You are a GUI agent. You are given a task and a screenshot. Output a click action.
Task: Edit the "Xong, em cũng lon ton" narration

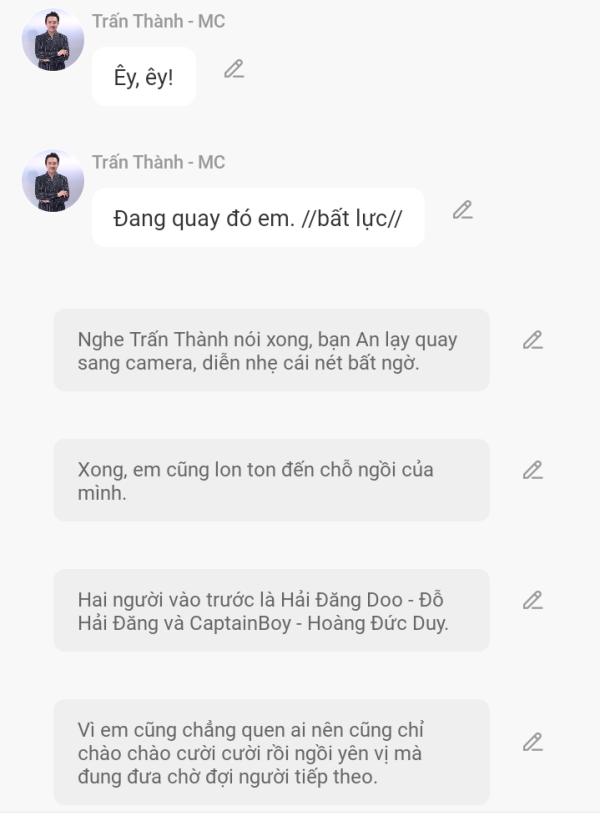[533, 470]
